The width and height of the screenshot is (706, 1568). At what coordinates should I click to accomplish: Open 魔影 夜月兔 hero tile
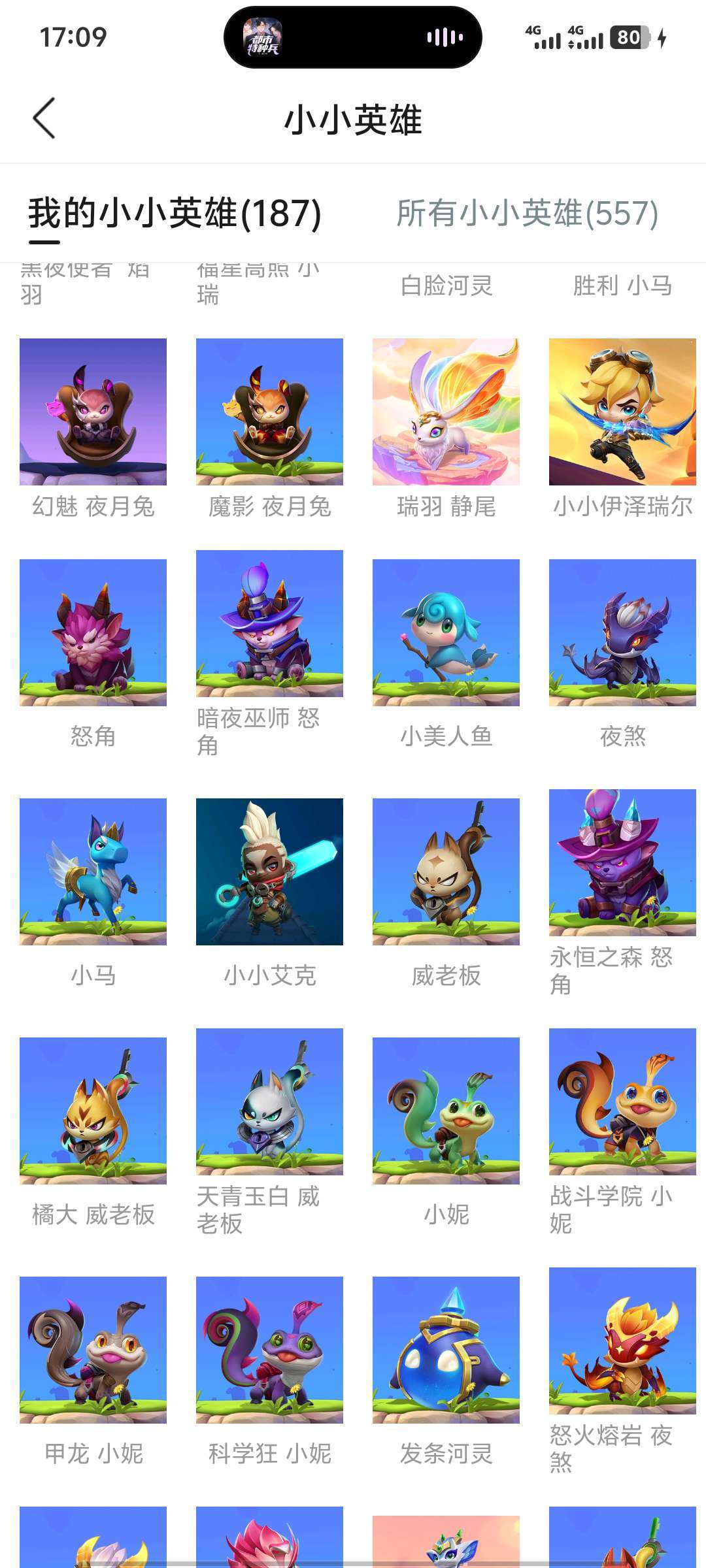[269, 412]
